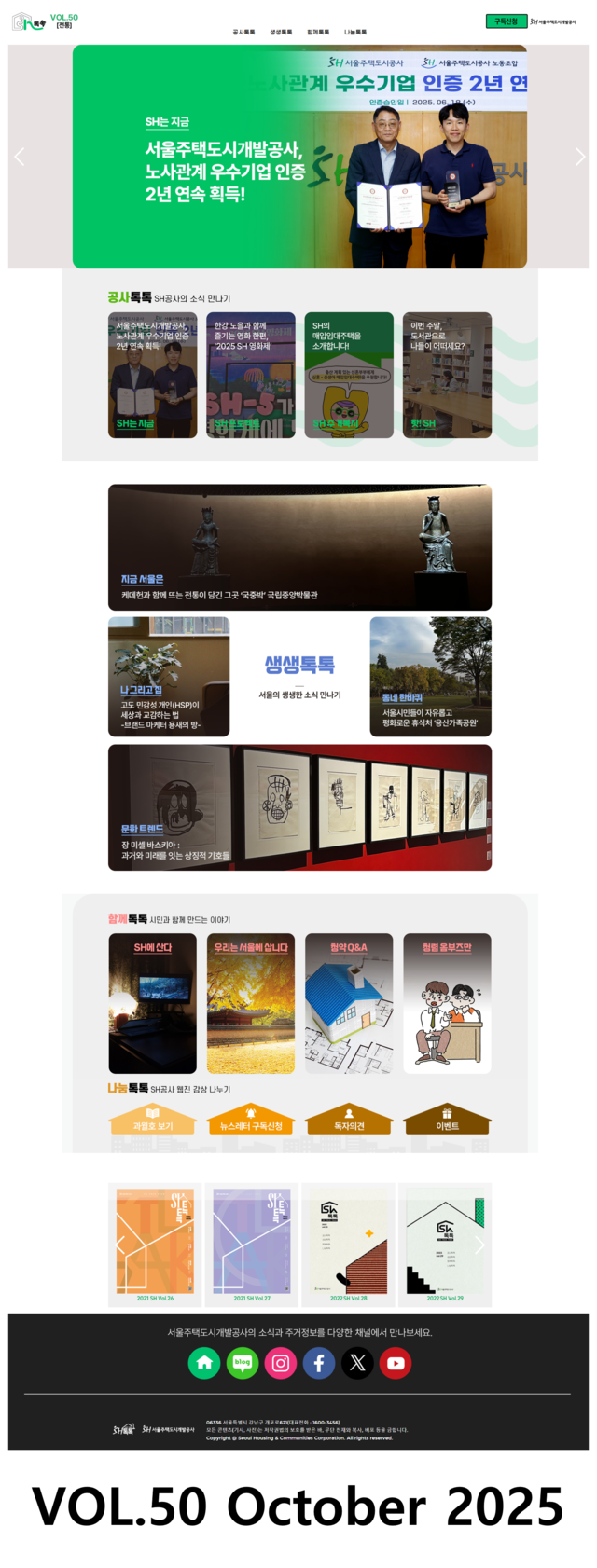This screenshot has width=597, height=1568.
Task: Open the 생생톡톡 menu in the top navigation
Action: (281, 32)
